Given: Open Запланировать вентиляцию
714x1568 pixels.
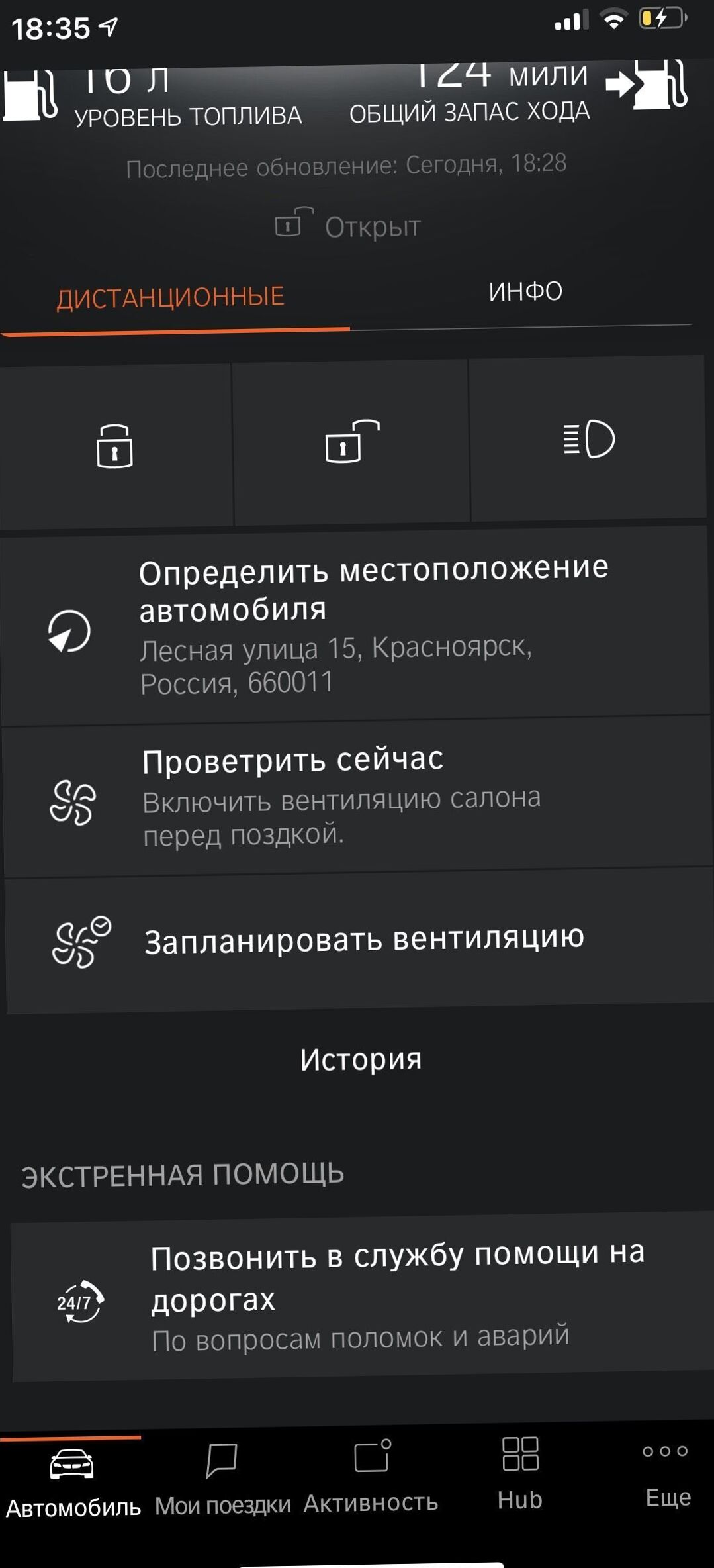Looking at the screenshot, I should click(x=359, y=941).
